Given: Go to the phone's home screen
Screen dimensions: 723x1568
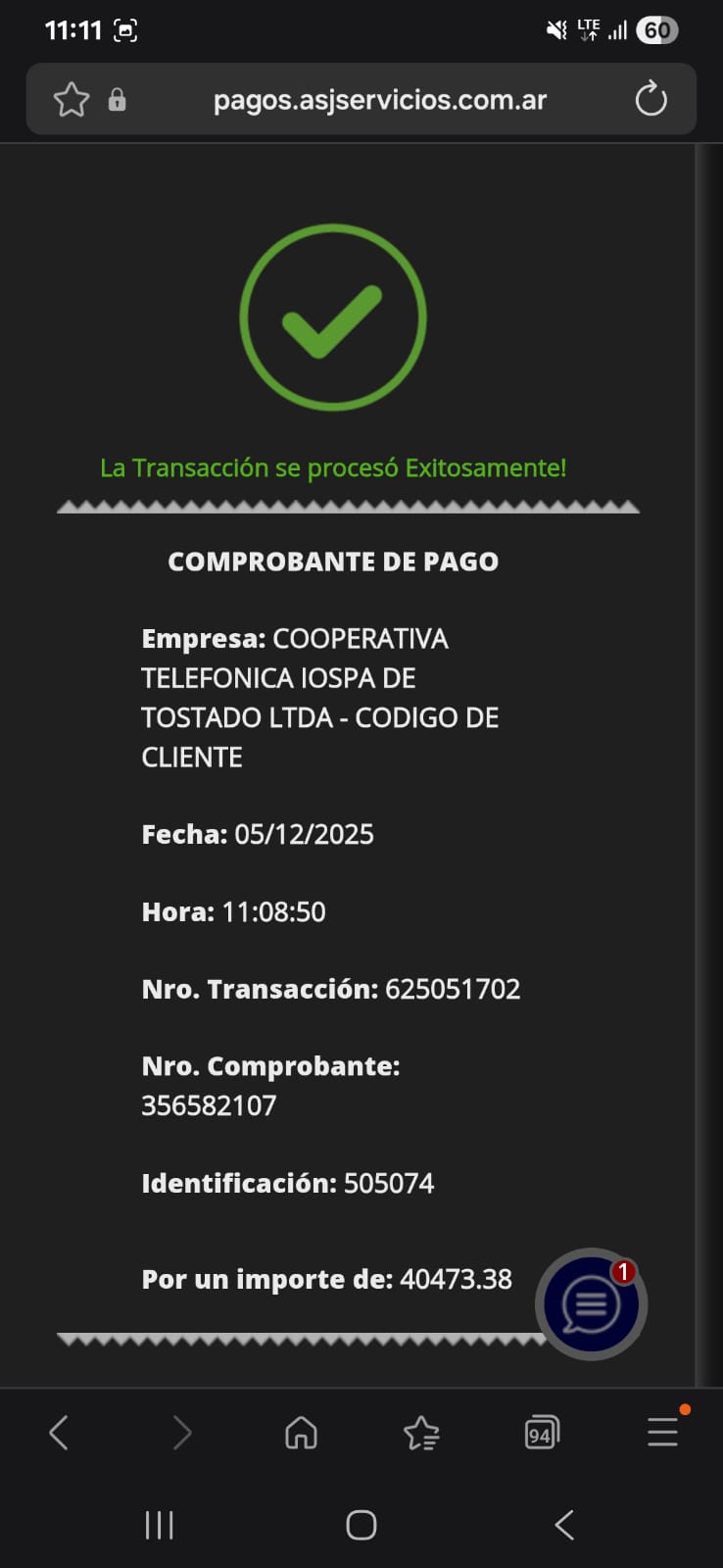Looking at the screenshot, I should [x=361, y=1525].
